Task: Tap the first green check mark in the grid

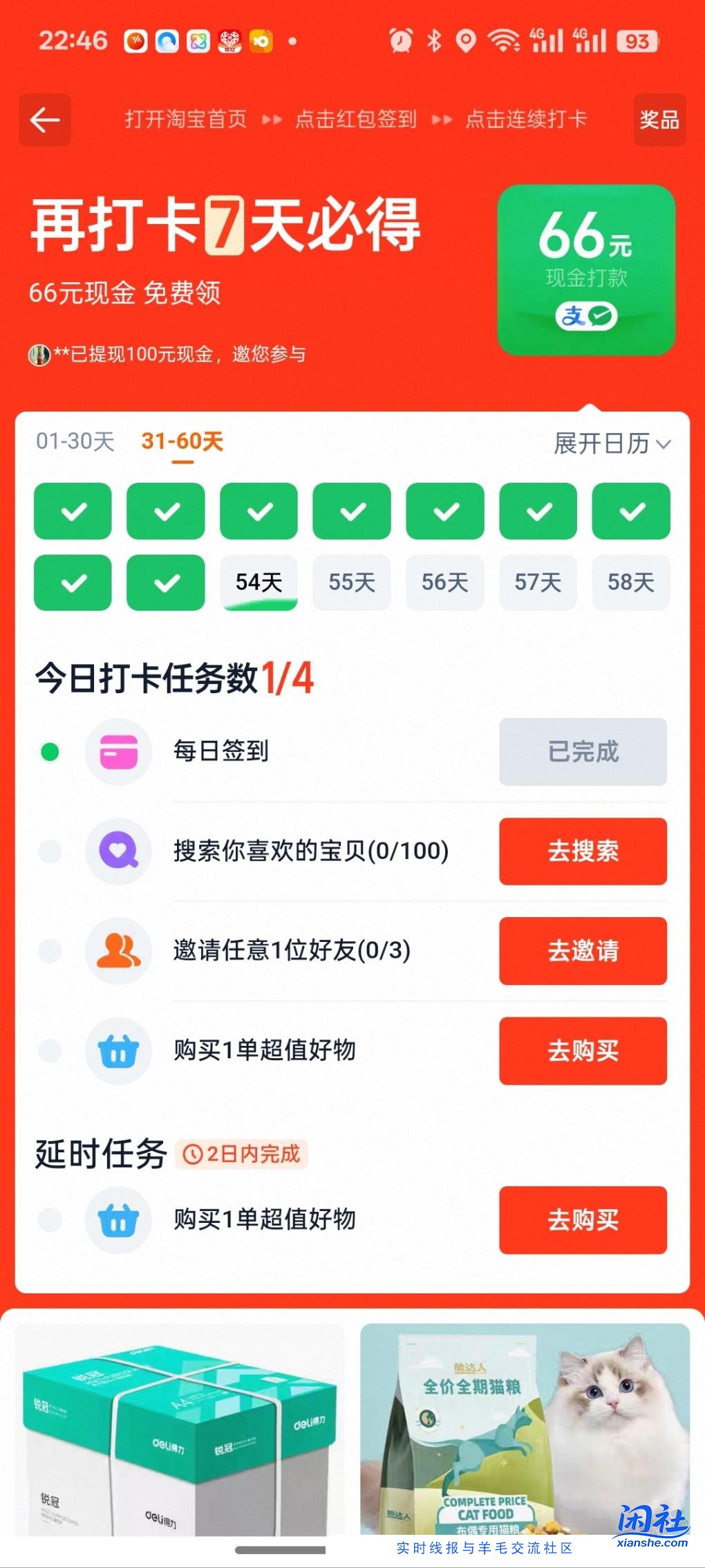Action: point(72,512)
